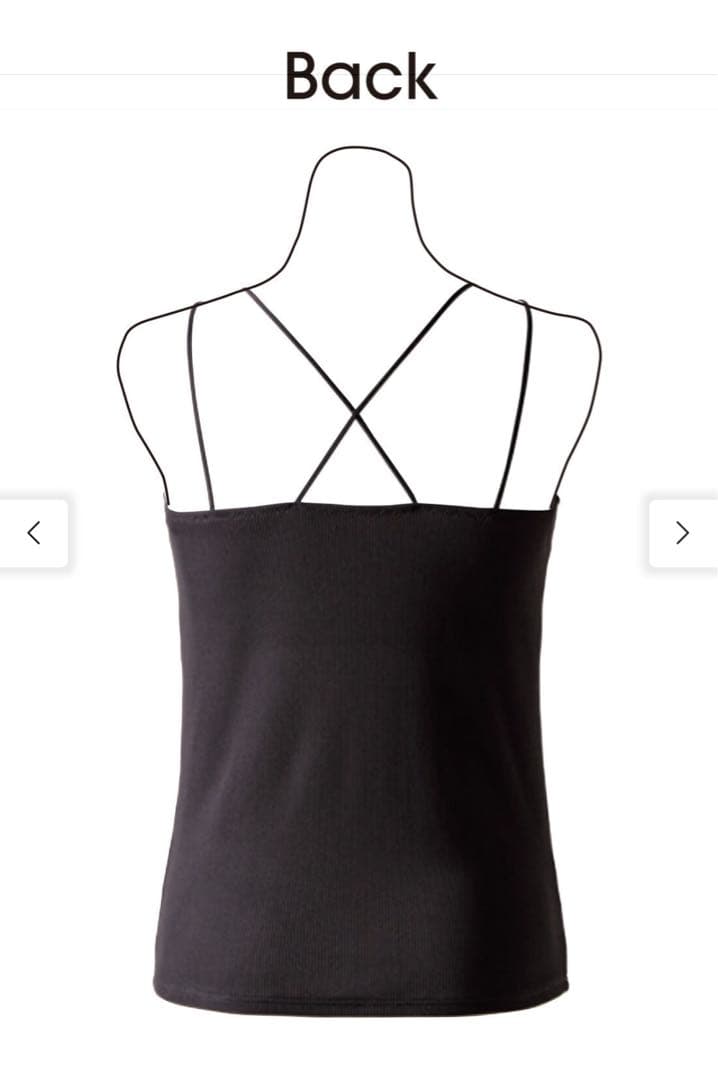Go to the previous product image
718x1080 pixels.
tap(34, 533)
